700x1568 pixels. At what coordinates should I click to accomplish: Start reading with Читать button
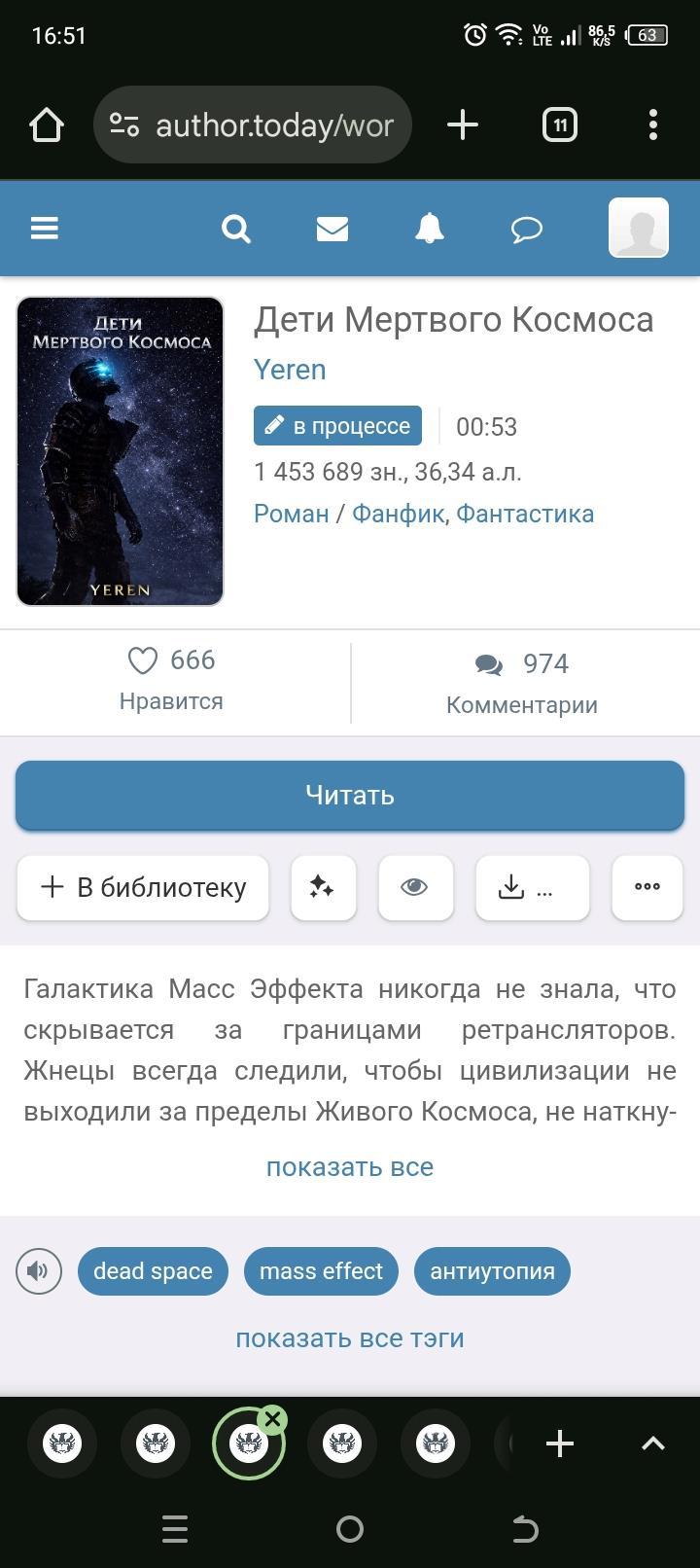click(350, 796)
